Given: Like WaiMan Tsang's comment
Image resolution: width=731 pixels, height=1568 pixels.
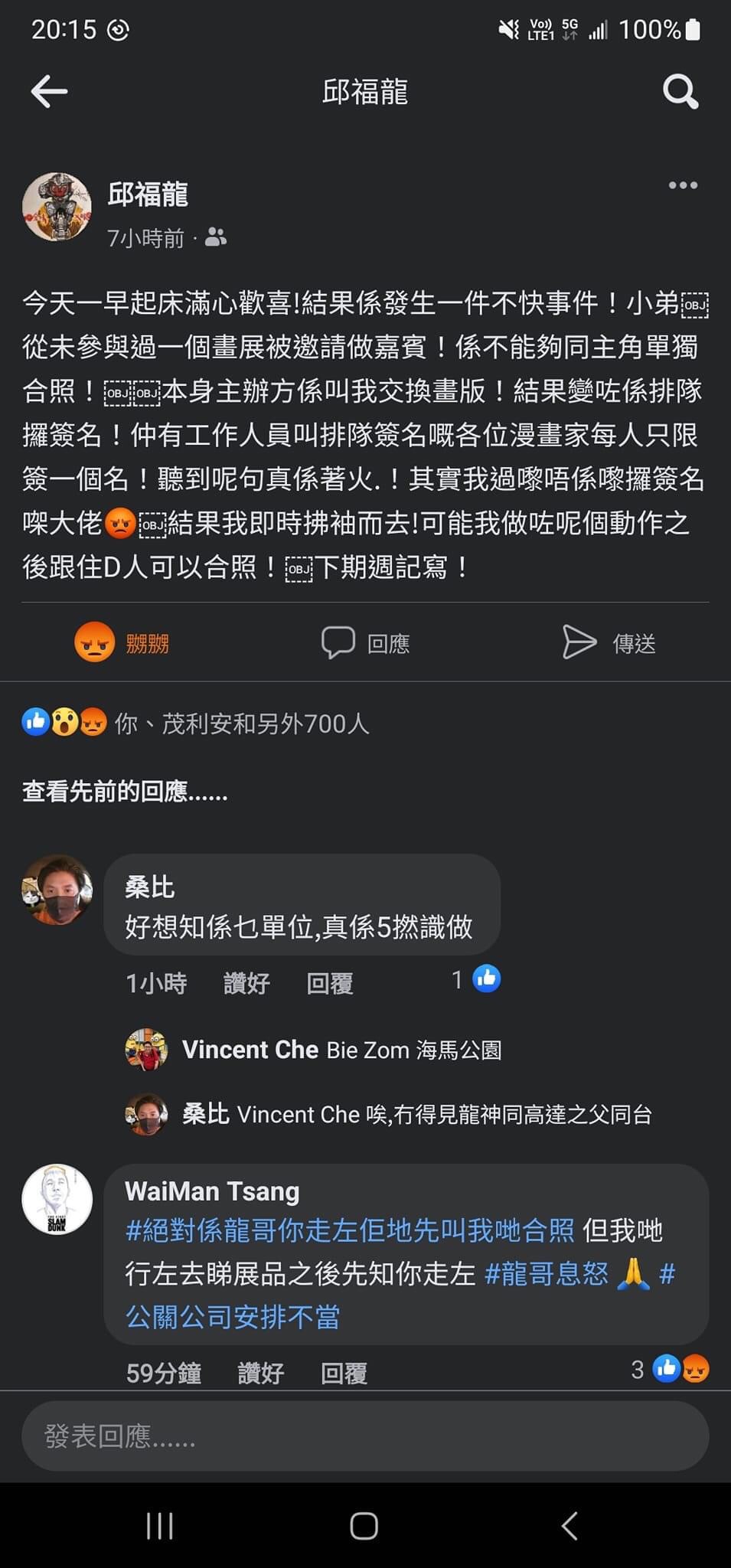Looking at the screenshot, I should [261, 1373].
